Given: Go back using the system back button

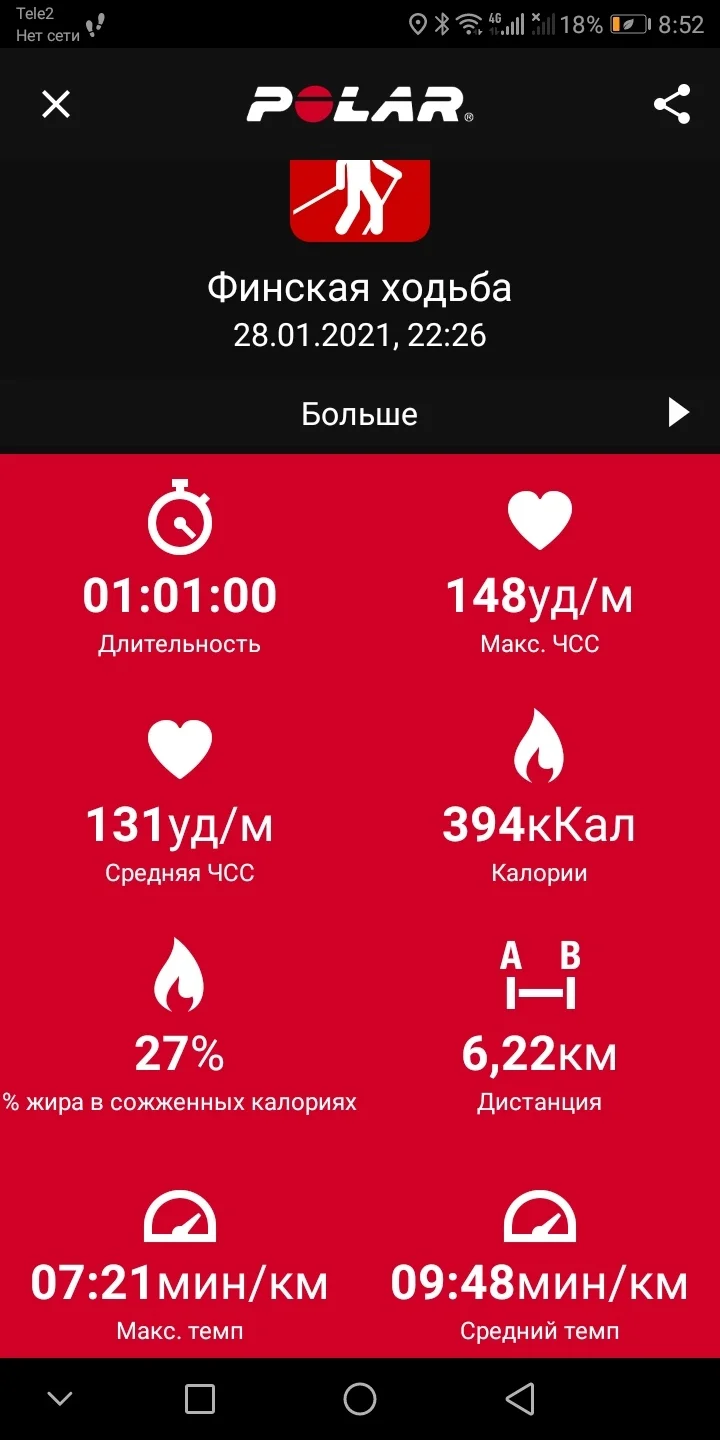Looking at the screenshot, I should pyautogui.click(x=519, y=1398).
